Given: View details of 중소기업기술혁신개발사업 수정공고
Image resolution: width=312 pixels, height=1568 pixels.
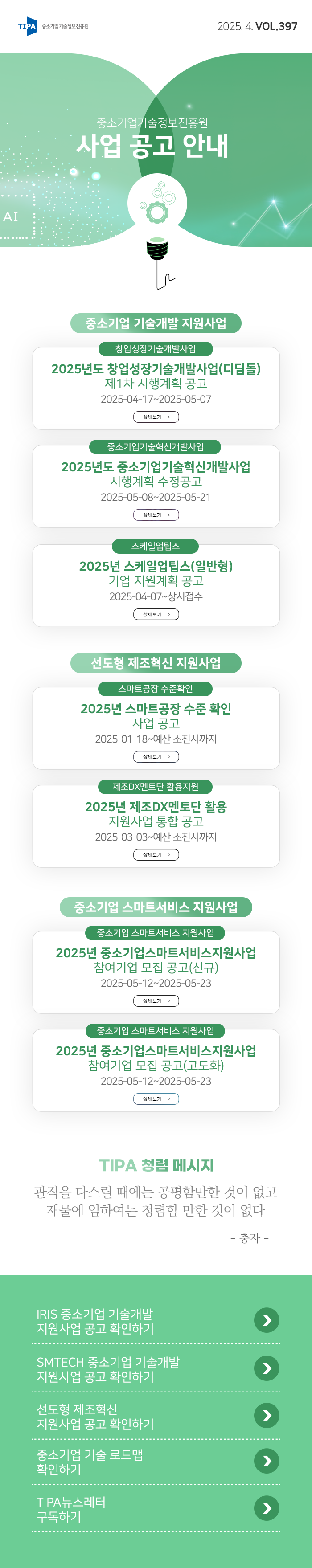Looking at the screenshot, I should point(156,515).
